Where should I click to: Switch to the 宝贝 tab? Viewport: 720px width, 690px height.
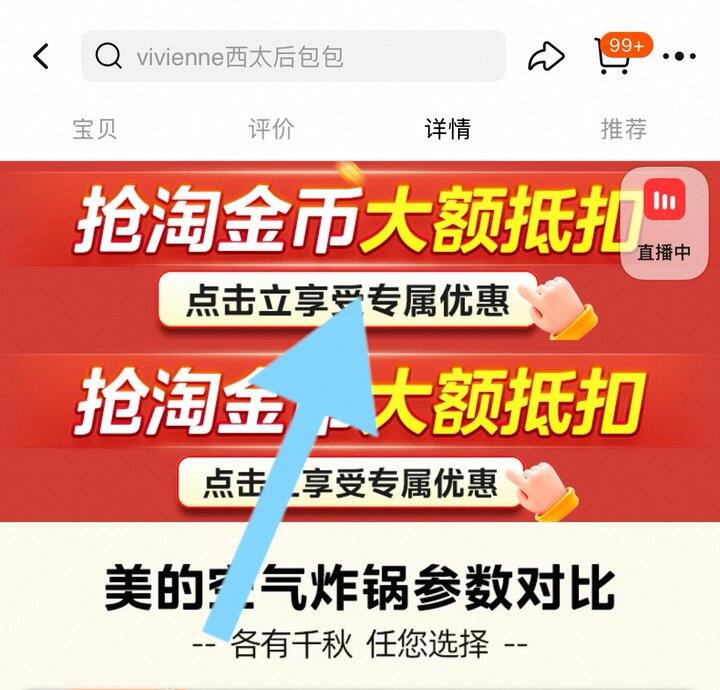click(x=95, y=129)
